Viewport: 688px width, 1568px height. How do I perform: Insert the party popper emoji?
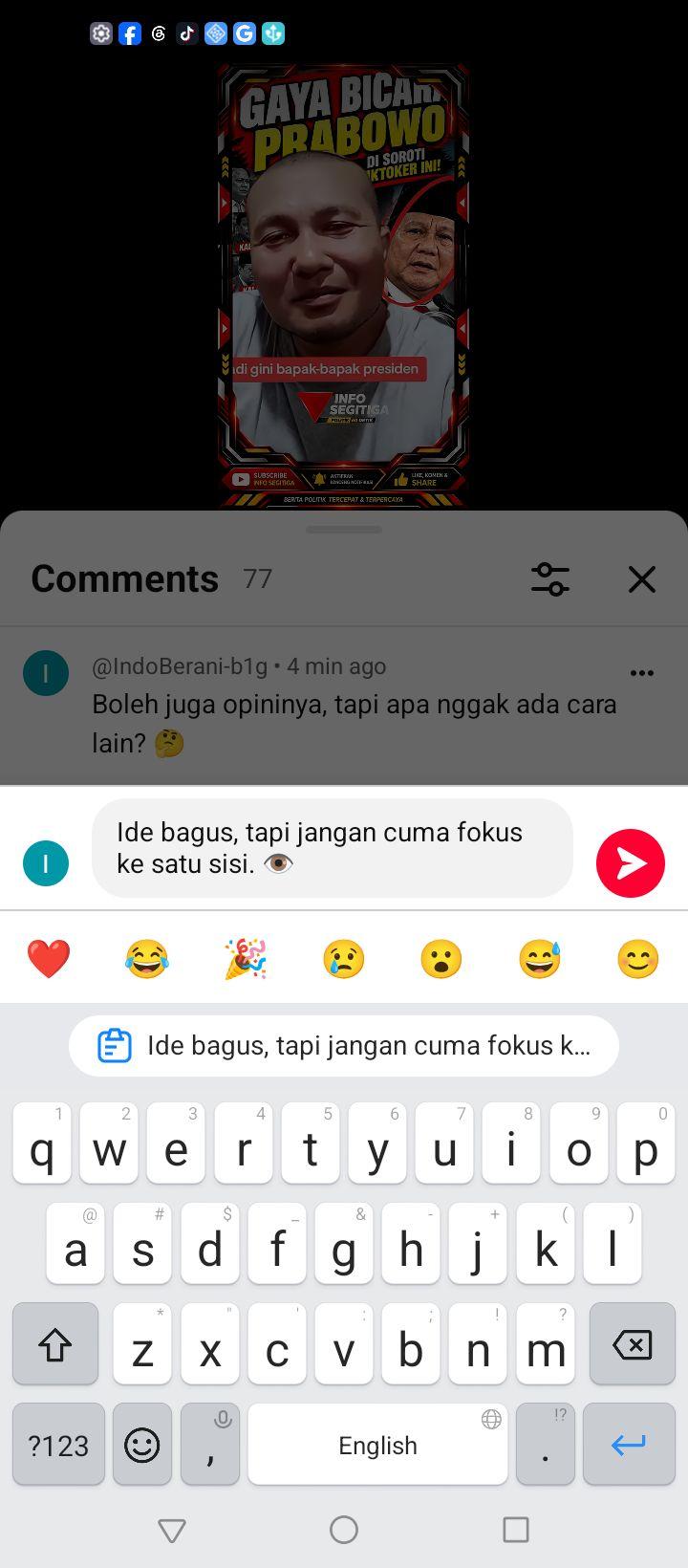[x=246, y=958]
